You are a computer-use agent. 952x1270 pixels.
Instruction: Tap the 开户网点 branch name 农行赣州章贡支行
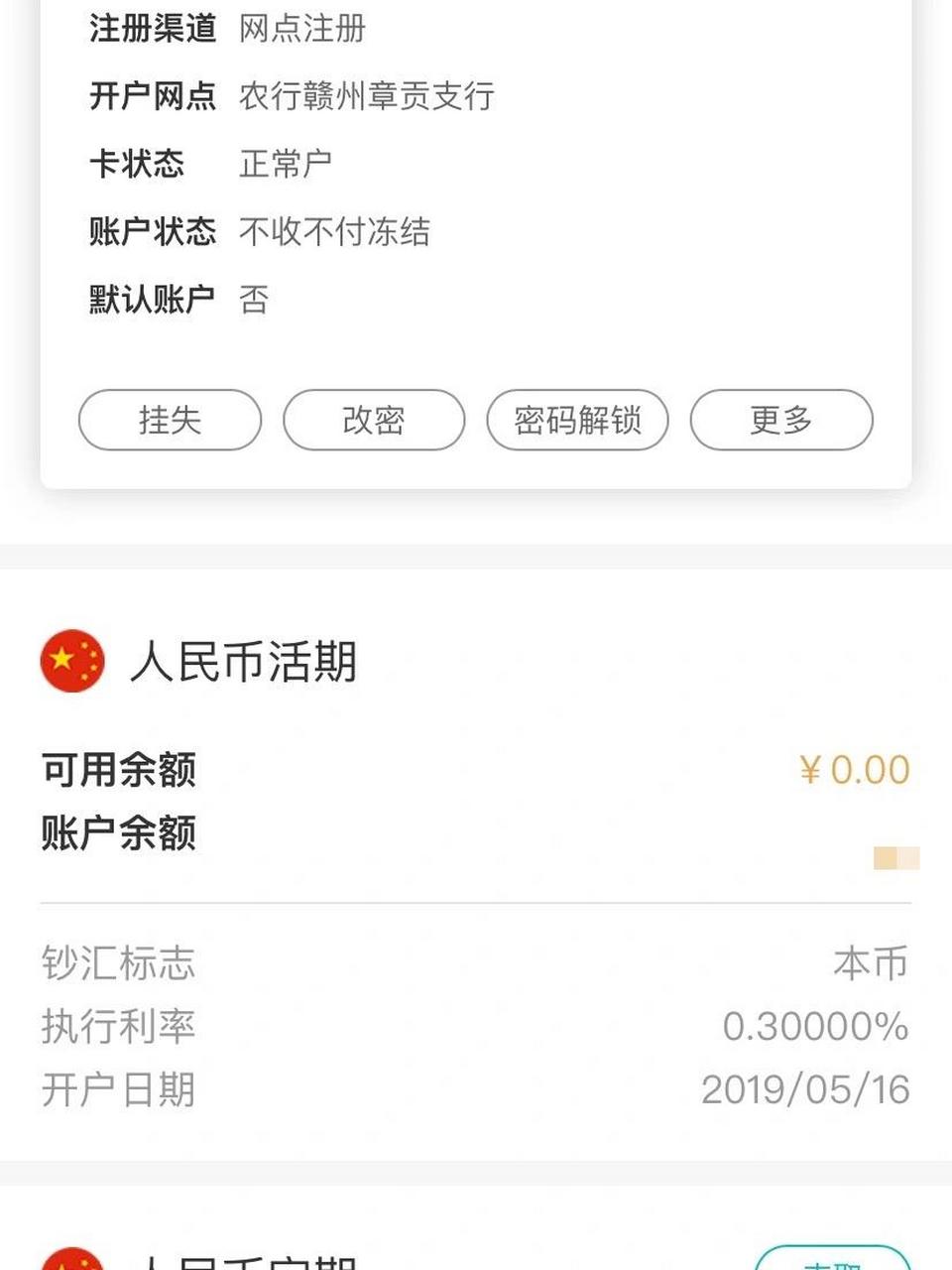pyautogui.click(x=368, y=96)
